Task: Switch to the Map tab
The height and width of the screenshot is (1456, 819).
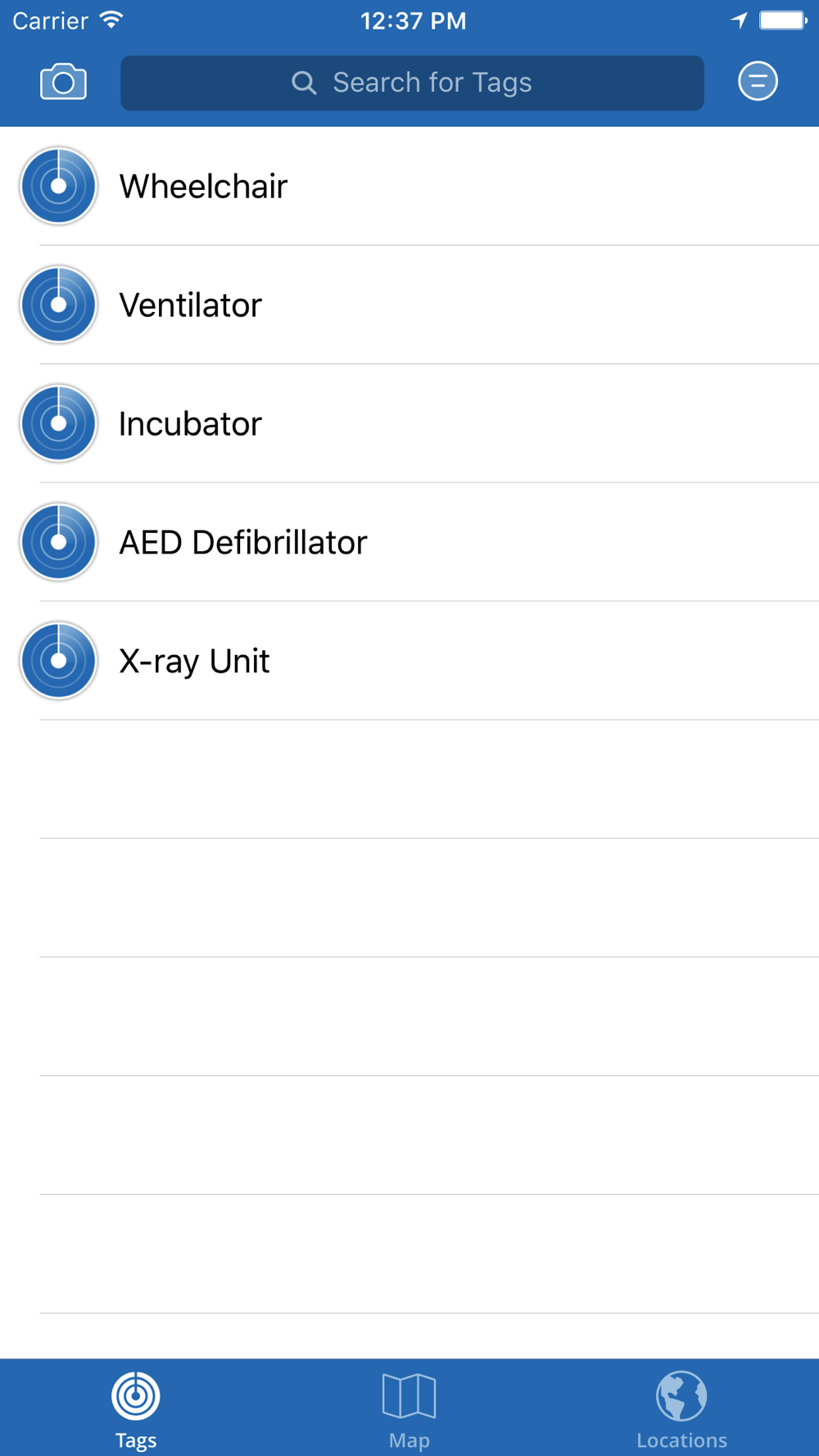Action: click(x=409, y=1409)
